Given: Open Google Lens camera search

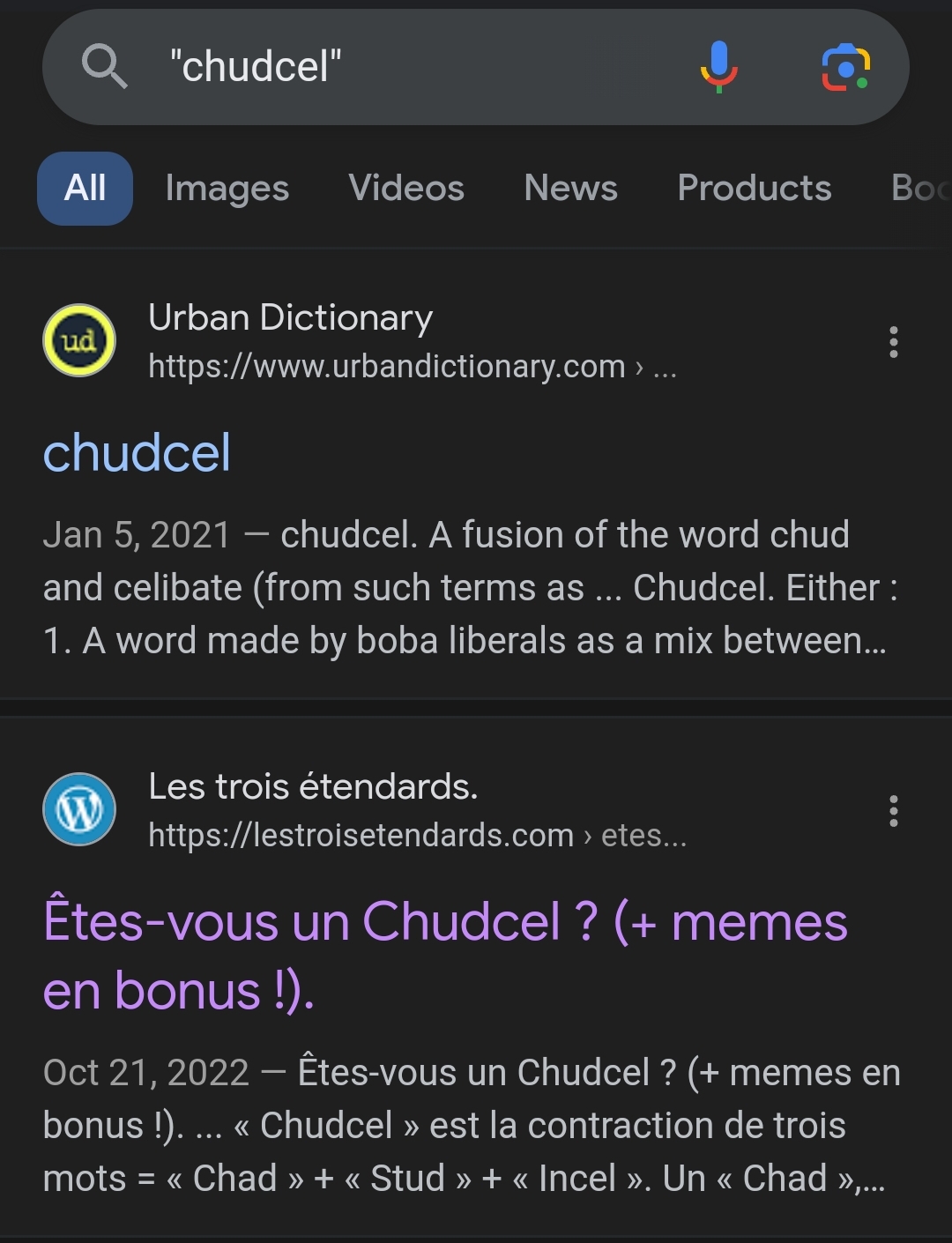Looking at the screenshot, I should tap(845, 67).
